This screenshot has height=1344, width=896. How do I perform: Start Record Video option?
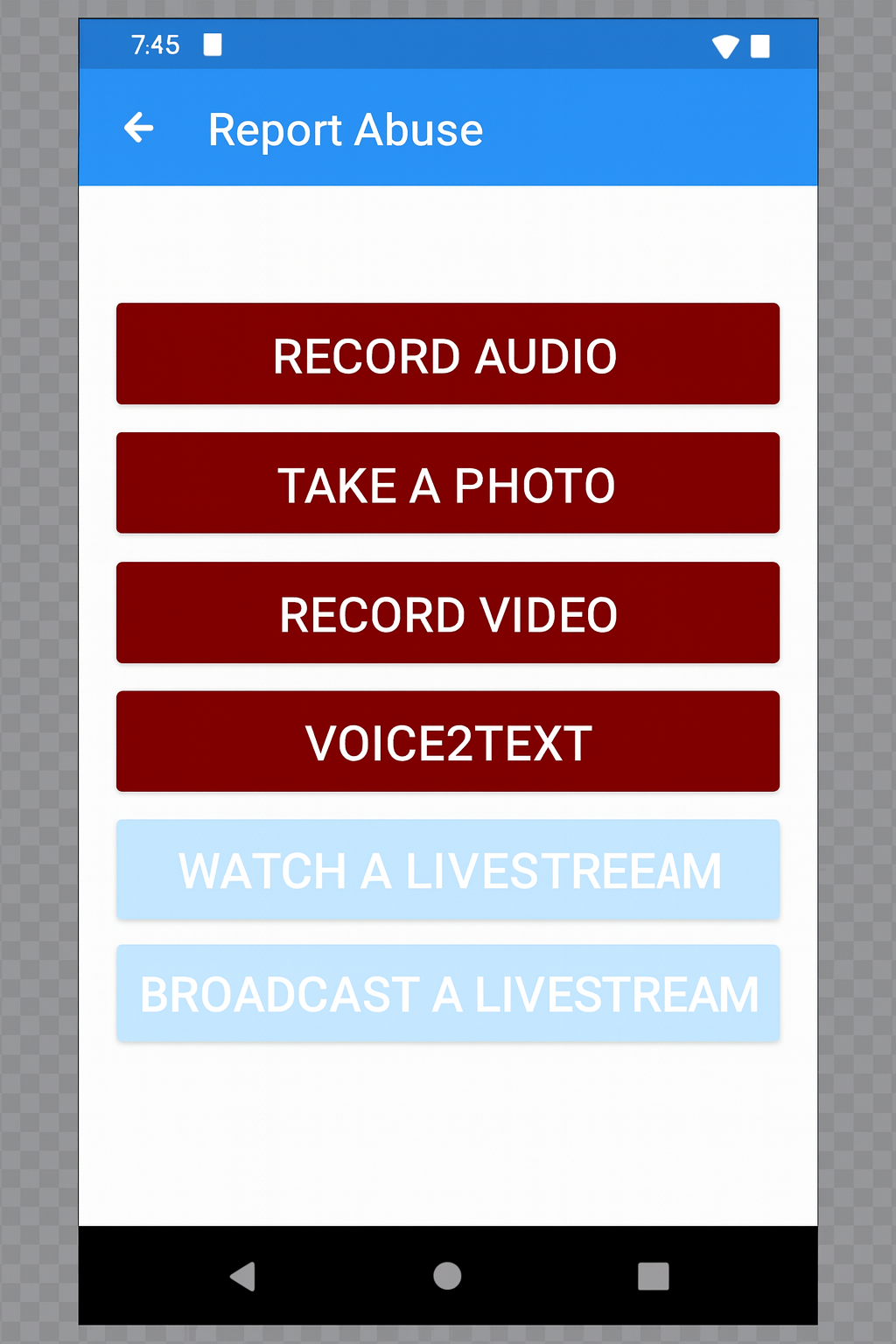tap(447, 612)
